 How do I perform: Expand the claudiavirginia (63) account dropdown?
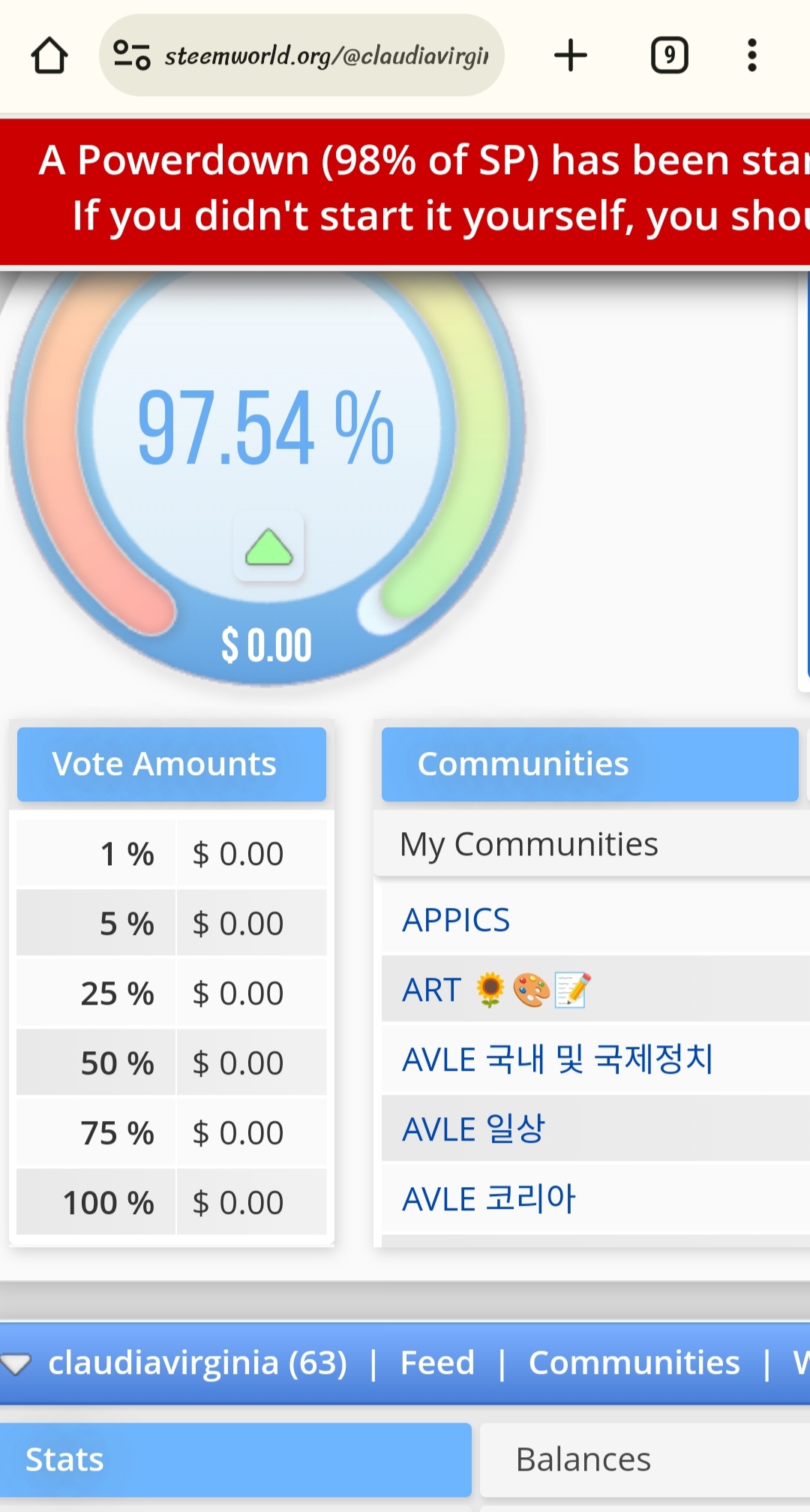pyautogui.click(x=16, y=1363)
